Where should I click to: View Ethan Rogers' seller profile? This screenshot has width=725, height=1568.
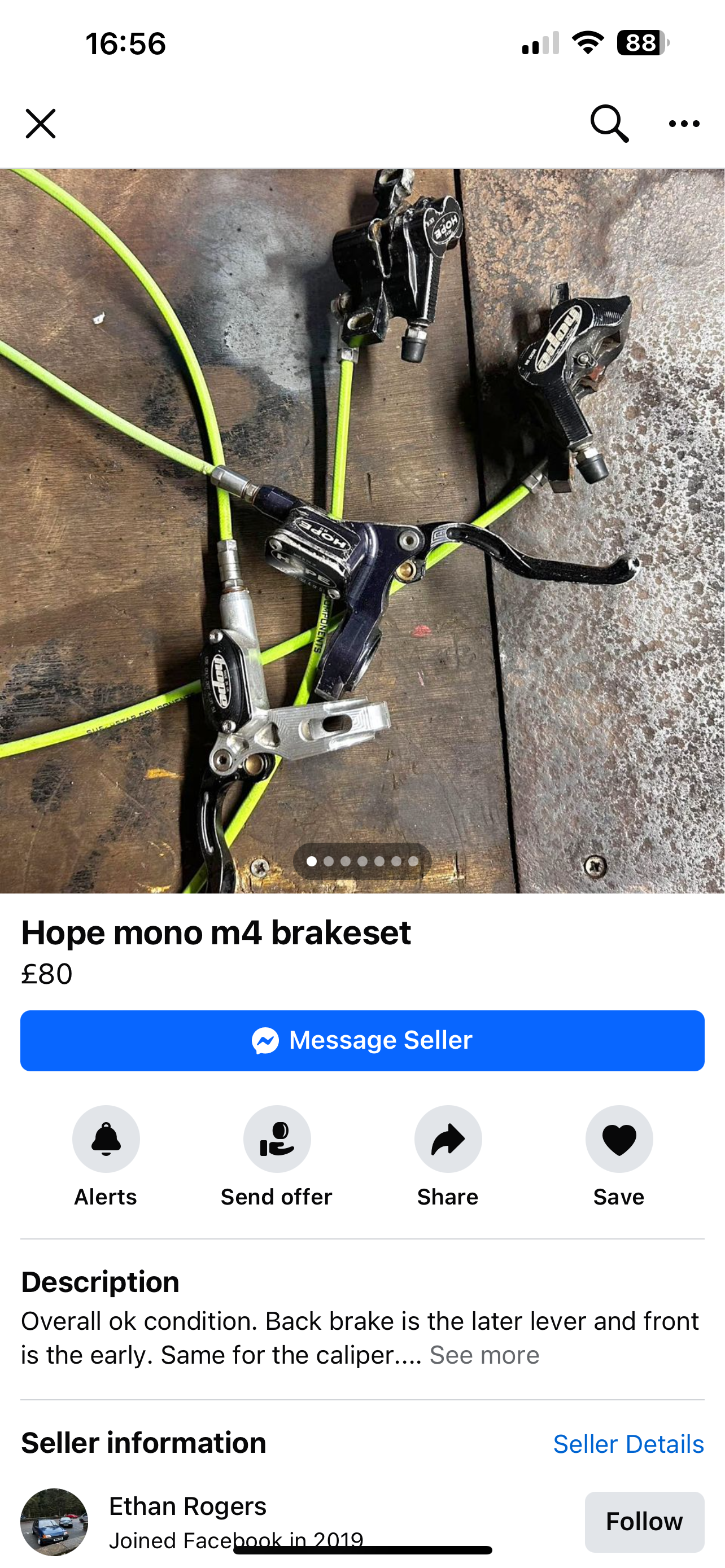[x=187, y=1506]
